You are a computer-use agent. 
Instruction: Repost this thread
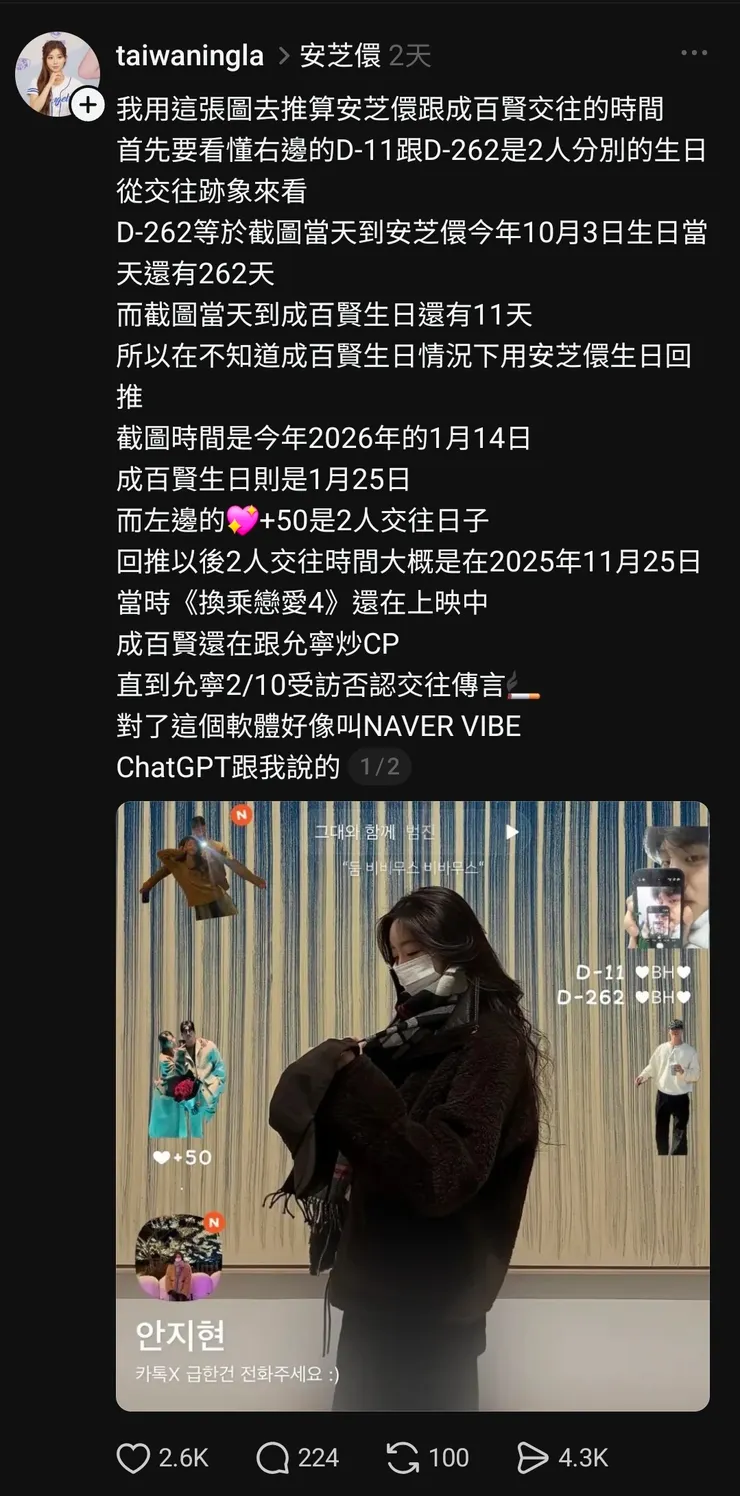point(402,1458)
